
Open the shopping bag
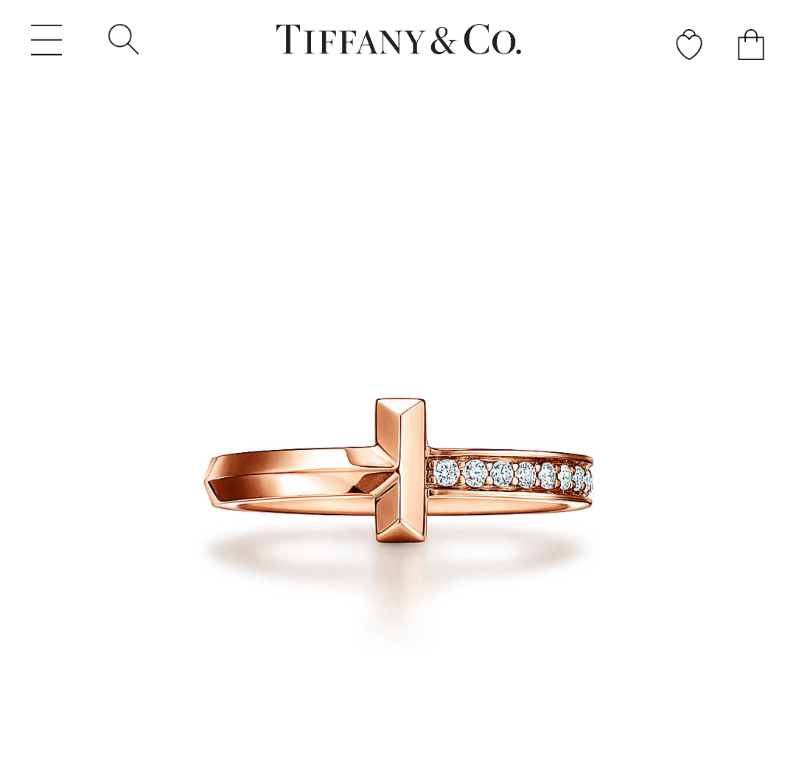click(x=751, y=45)
